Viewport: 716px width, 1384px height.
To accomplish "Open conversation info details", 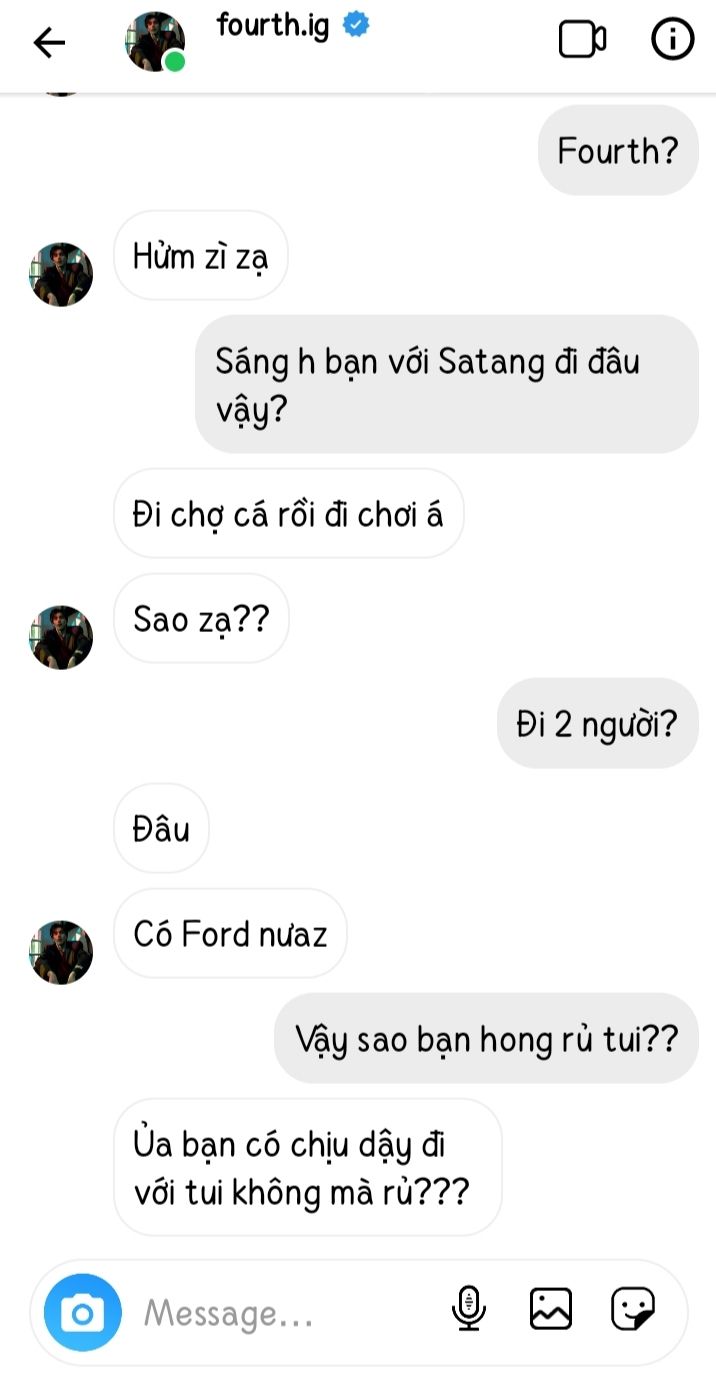I will coord(673,40).
